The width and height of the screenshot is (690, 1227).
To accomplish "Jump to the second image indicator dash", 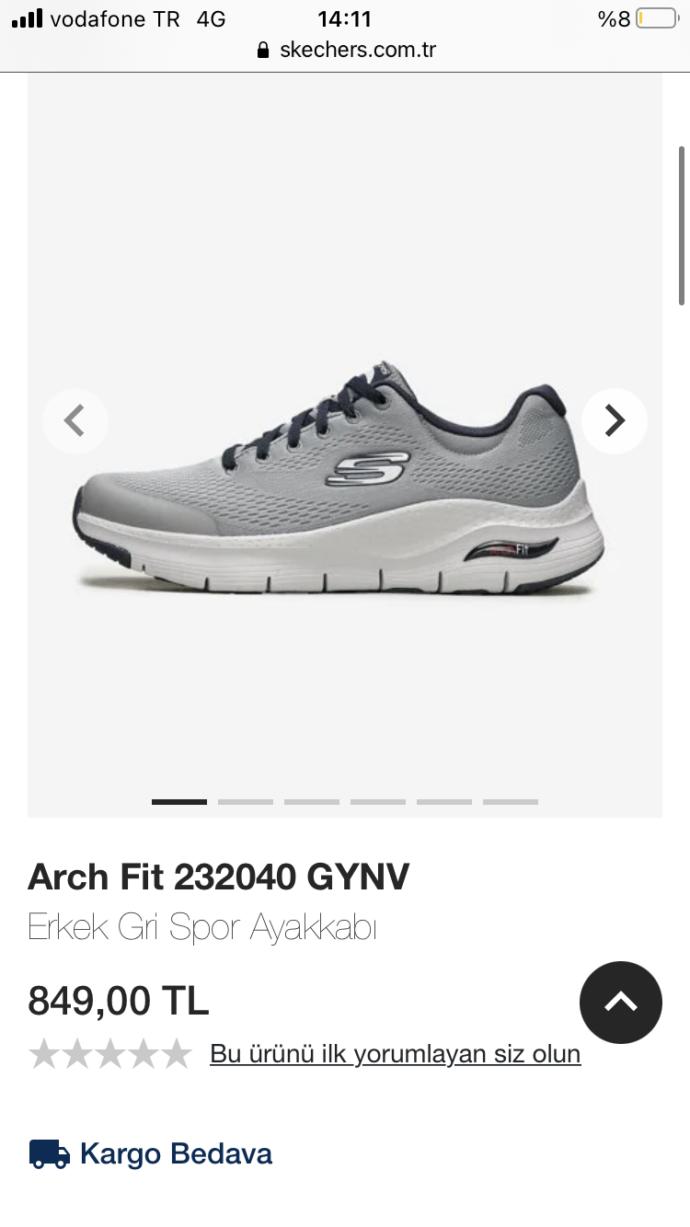I will click(x=245, y=801).
